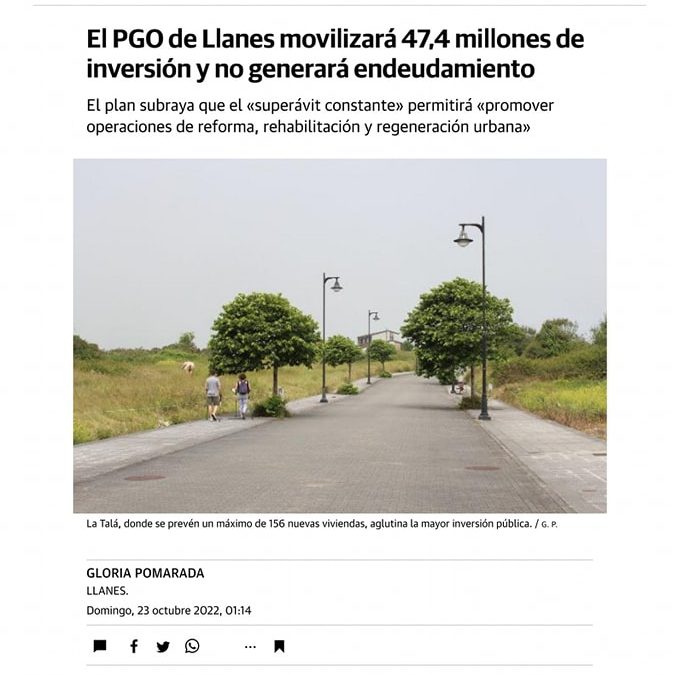Viewport: 678px width, 675px height.
Task: Open more sharing options
Action: pyautogui.click(x=250, y=647)
